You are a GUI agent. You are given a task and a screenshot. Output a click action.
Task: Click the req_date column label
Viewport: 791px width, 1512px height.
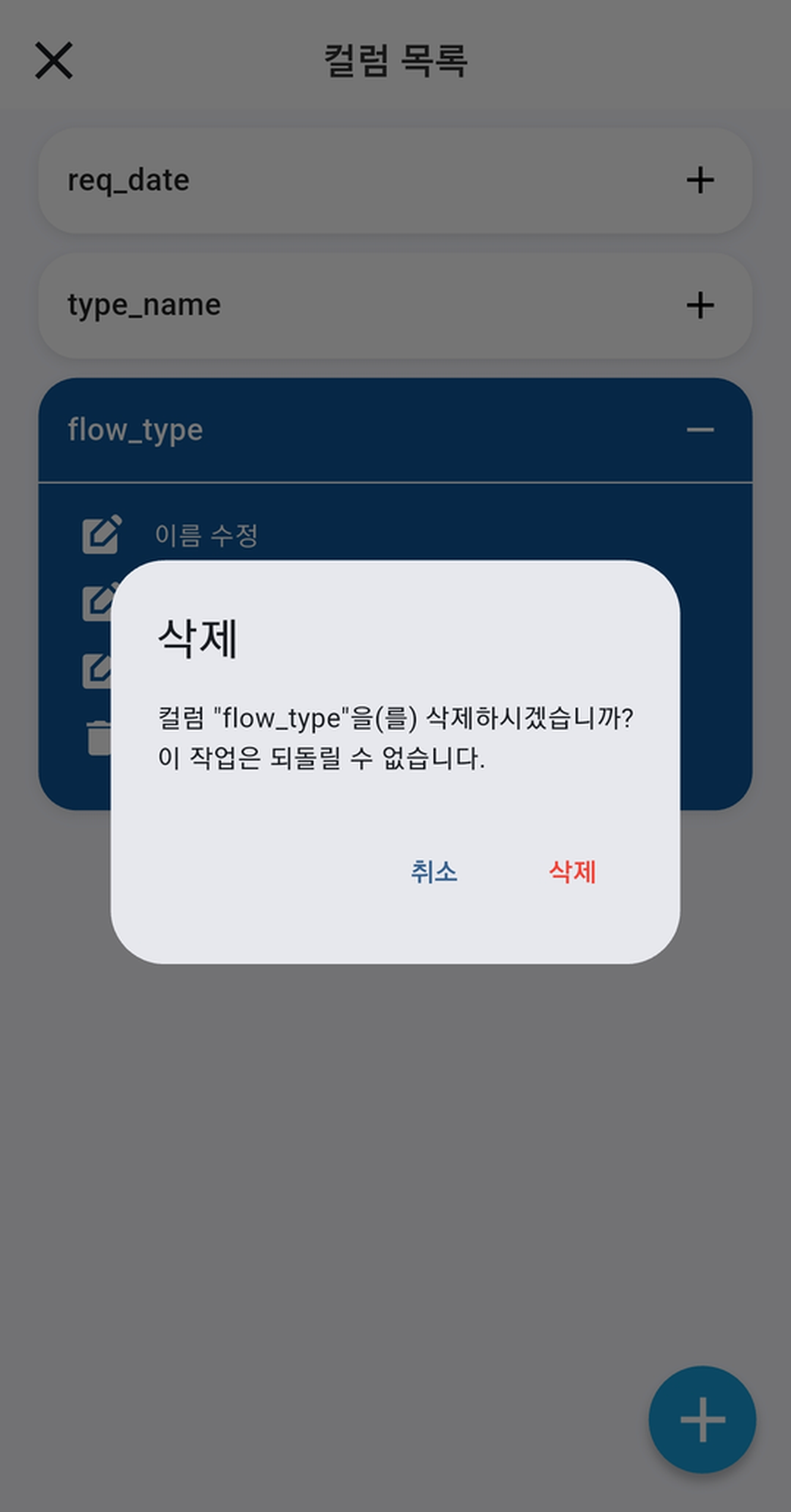click(128, 179)
